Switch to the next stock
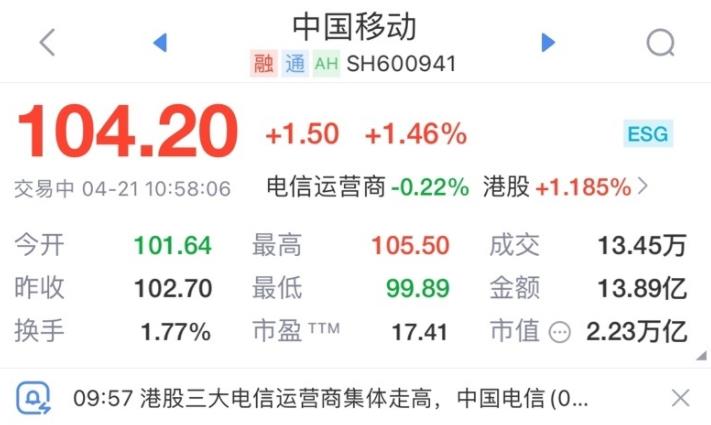 coord(547,42)
